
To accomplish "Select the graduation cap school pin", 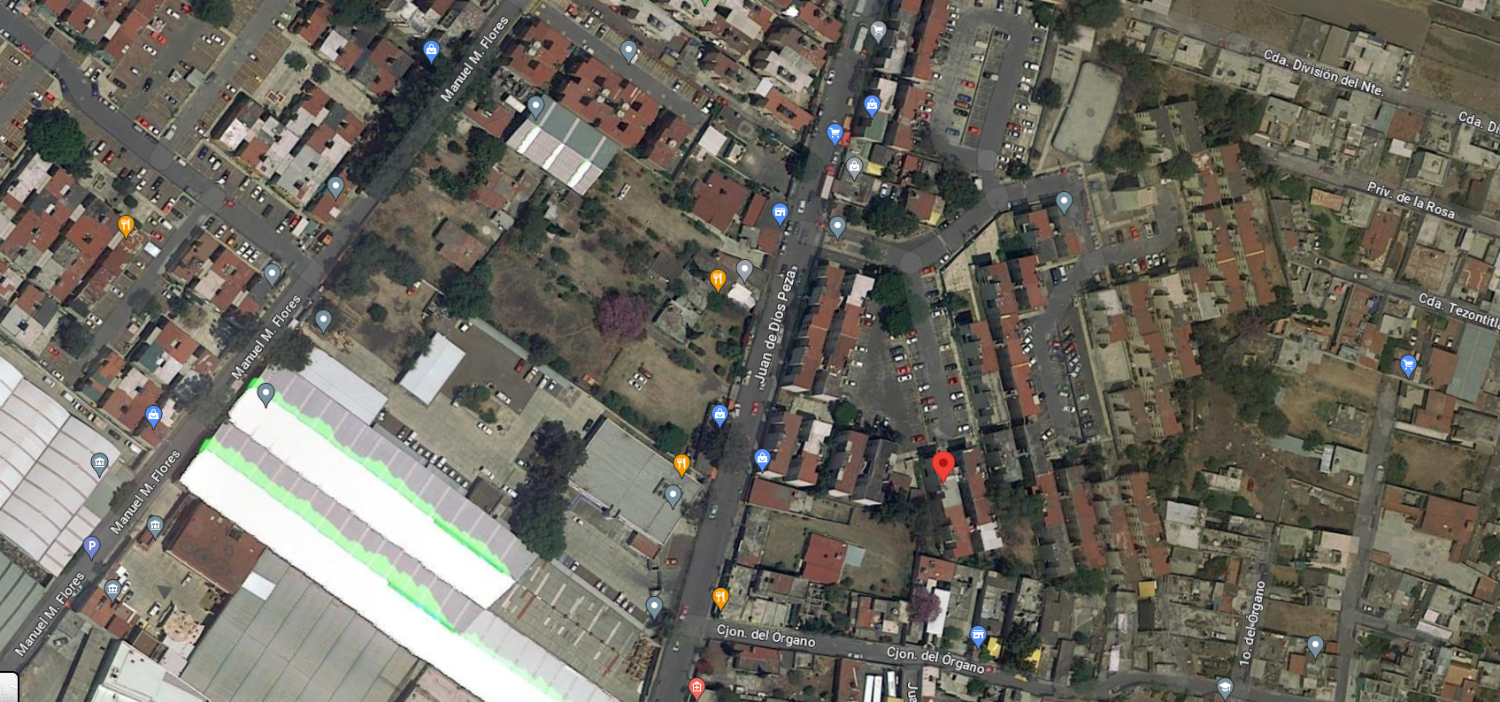I will pyautogui.click(x=1225, y=688).
